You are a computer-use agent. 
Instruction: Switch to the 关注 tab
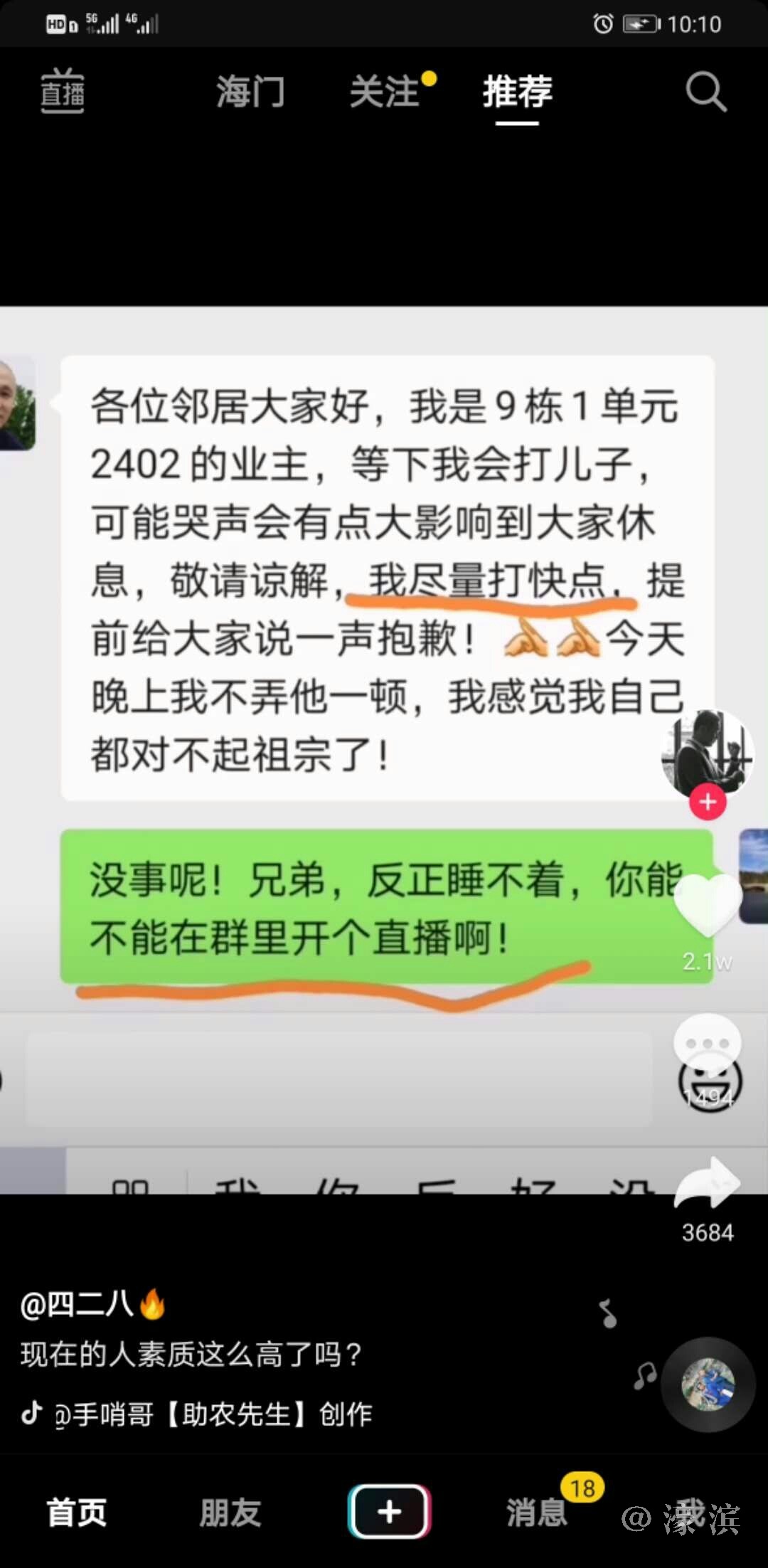(385, 92)
